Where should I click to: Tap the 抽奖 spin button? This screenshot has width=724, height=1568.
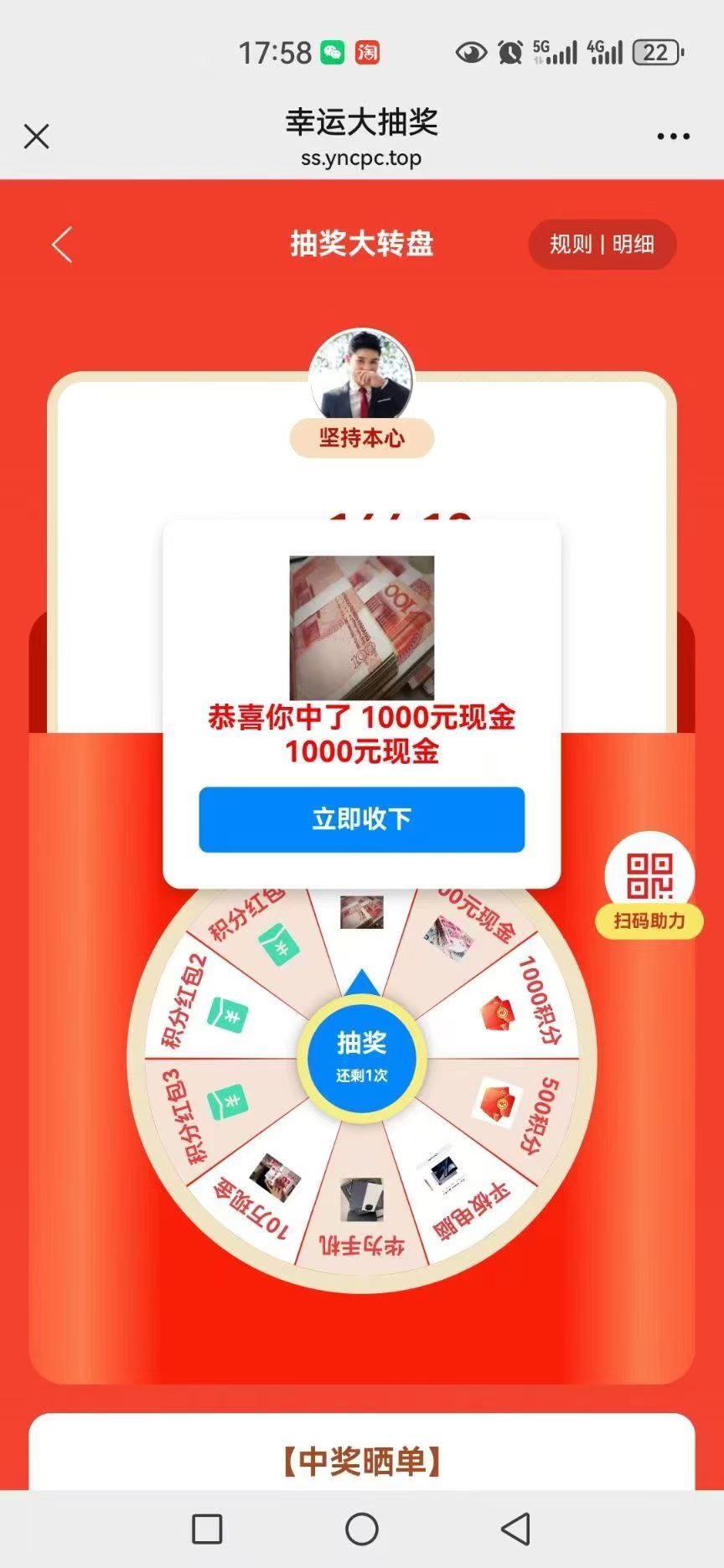(x=362, y=1056)
